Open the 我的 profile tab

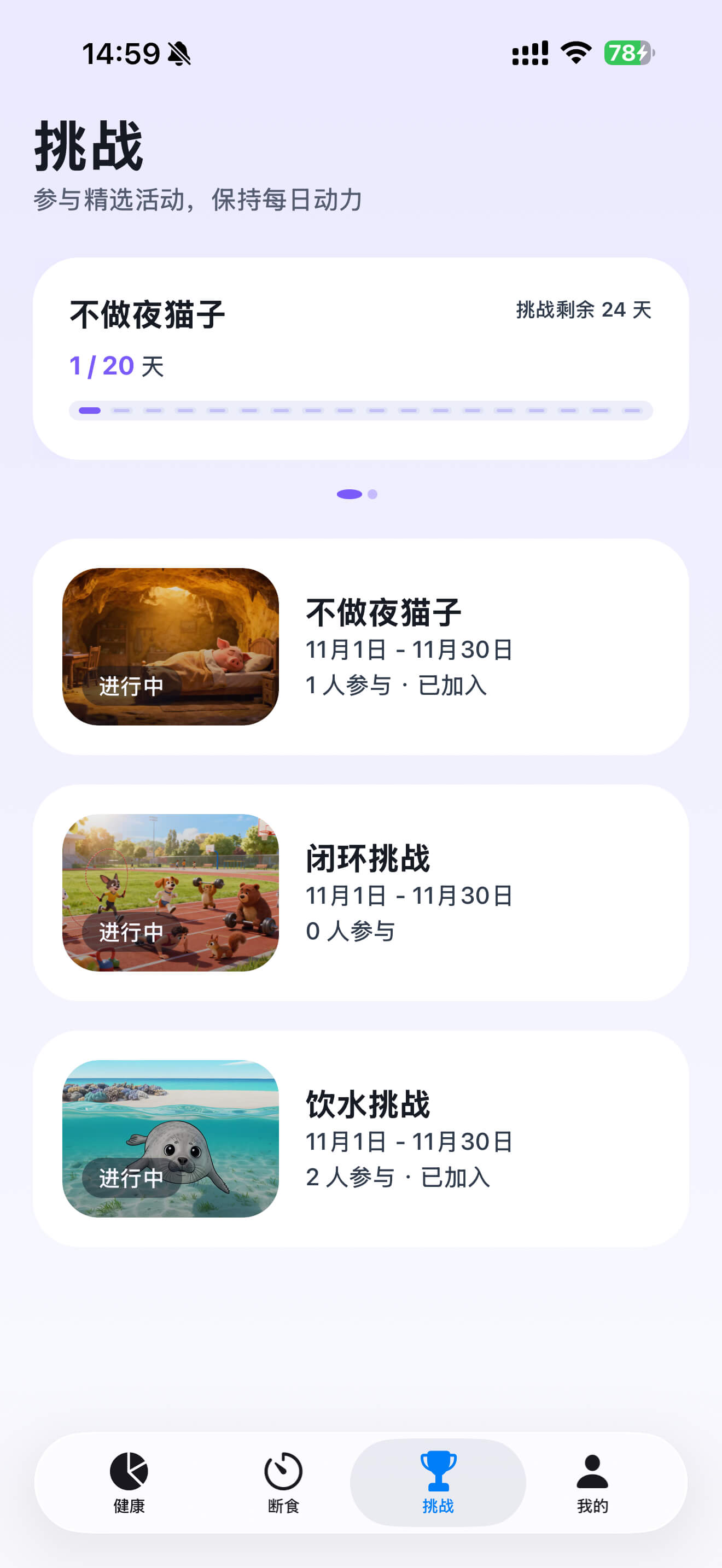[592, 1483]
